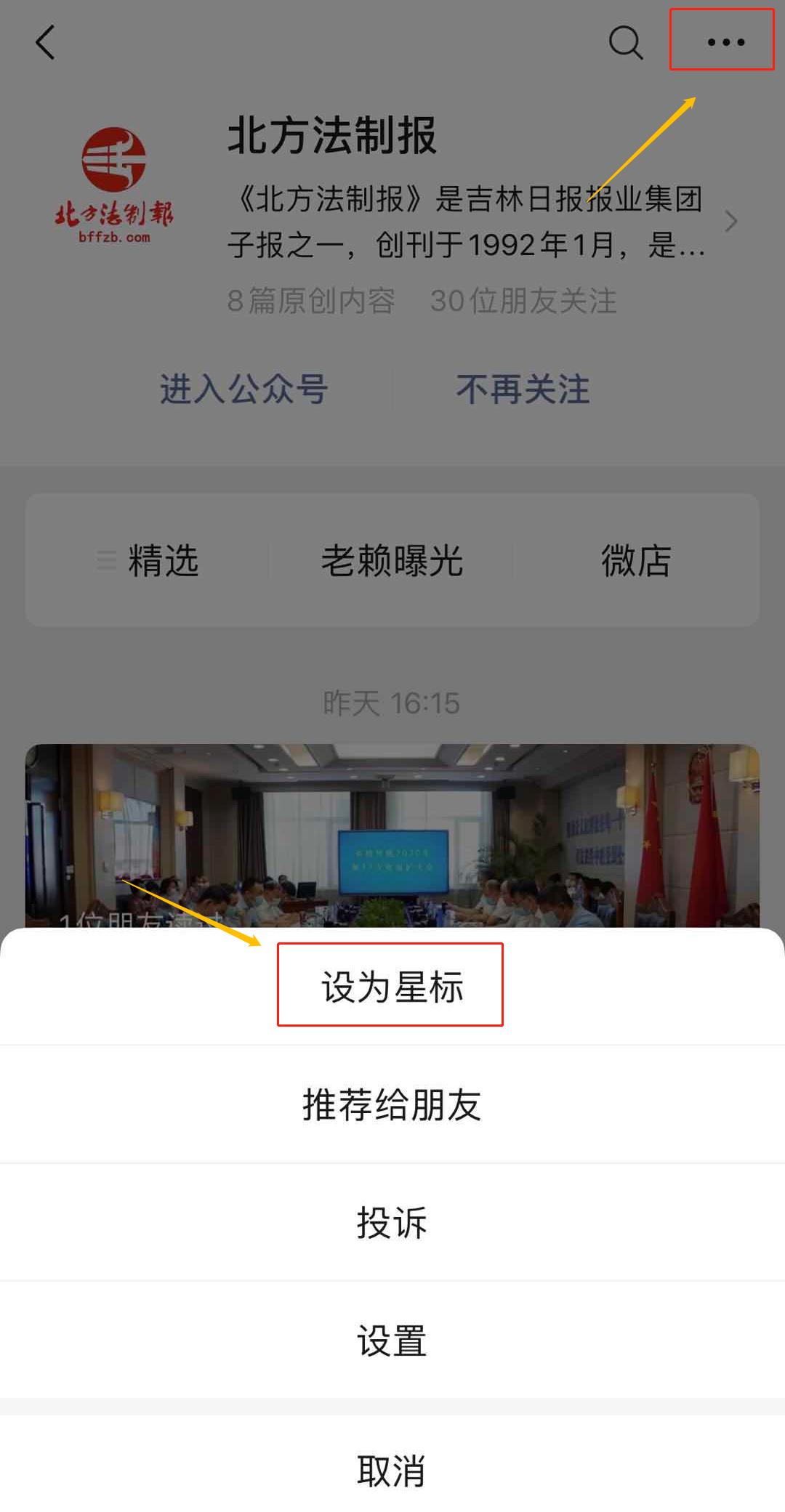This screenshot has width=785, height=1512.
Task: Open the 微店 tab
Action: [x=635, y=561]
